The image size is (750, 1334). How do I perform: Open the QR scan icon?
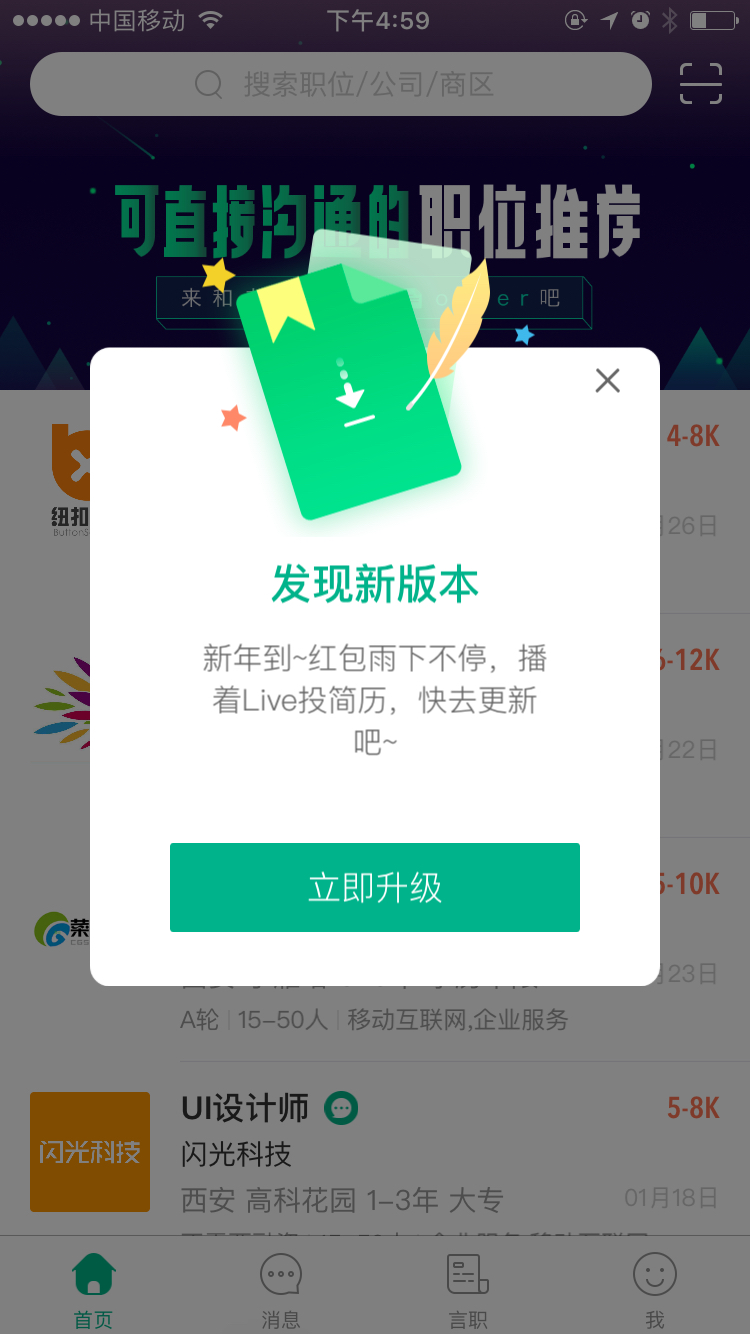pyautogui.click(x=701, y=83)
